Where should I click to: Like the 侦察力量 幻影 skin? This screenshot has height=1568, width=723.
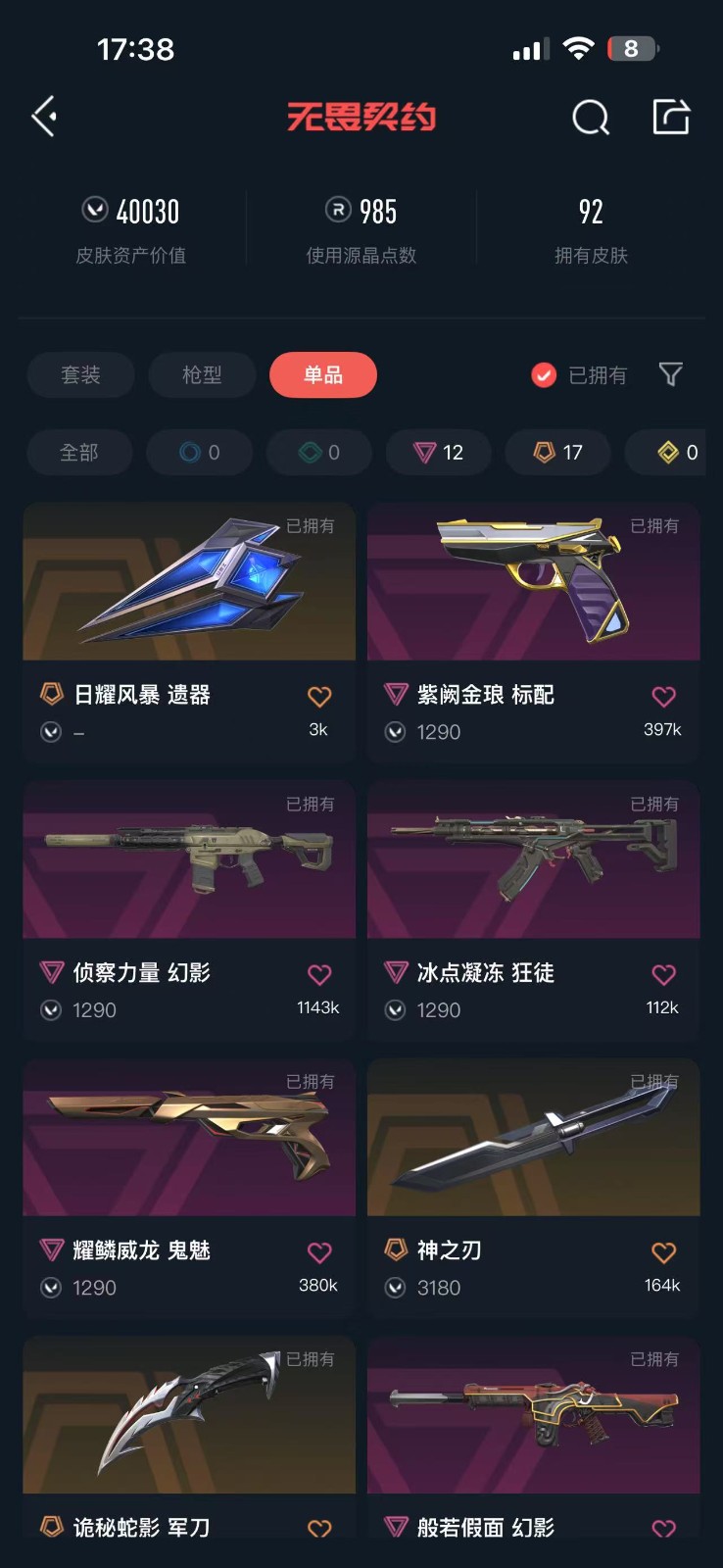319,974
